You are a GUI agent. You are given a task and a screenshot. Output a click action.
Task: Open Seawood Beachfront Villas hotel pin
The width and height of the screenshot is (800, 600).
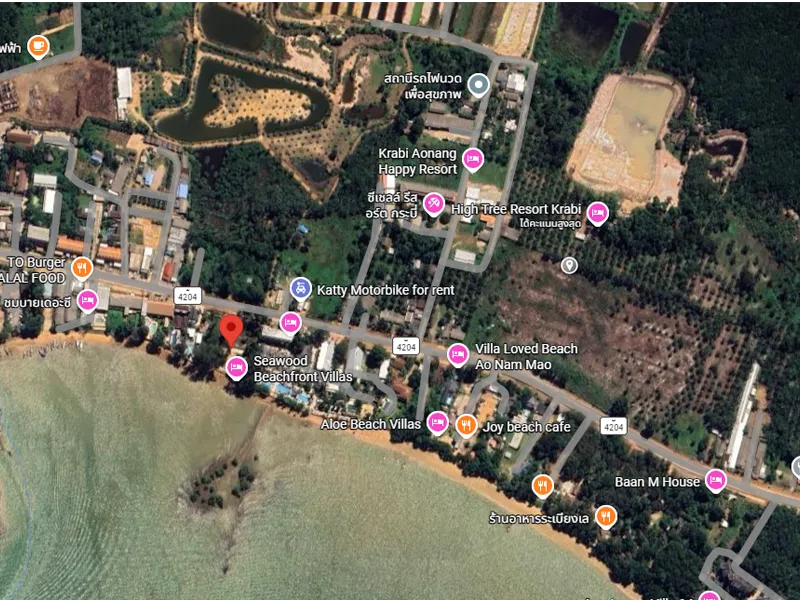237,368
